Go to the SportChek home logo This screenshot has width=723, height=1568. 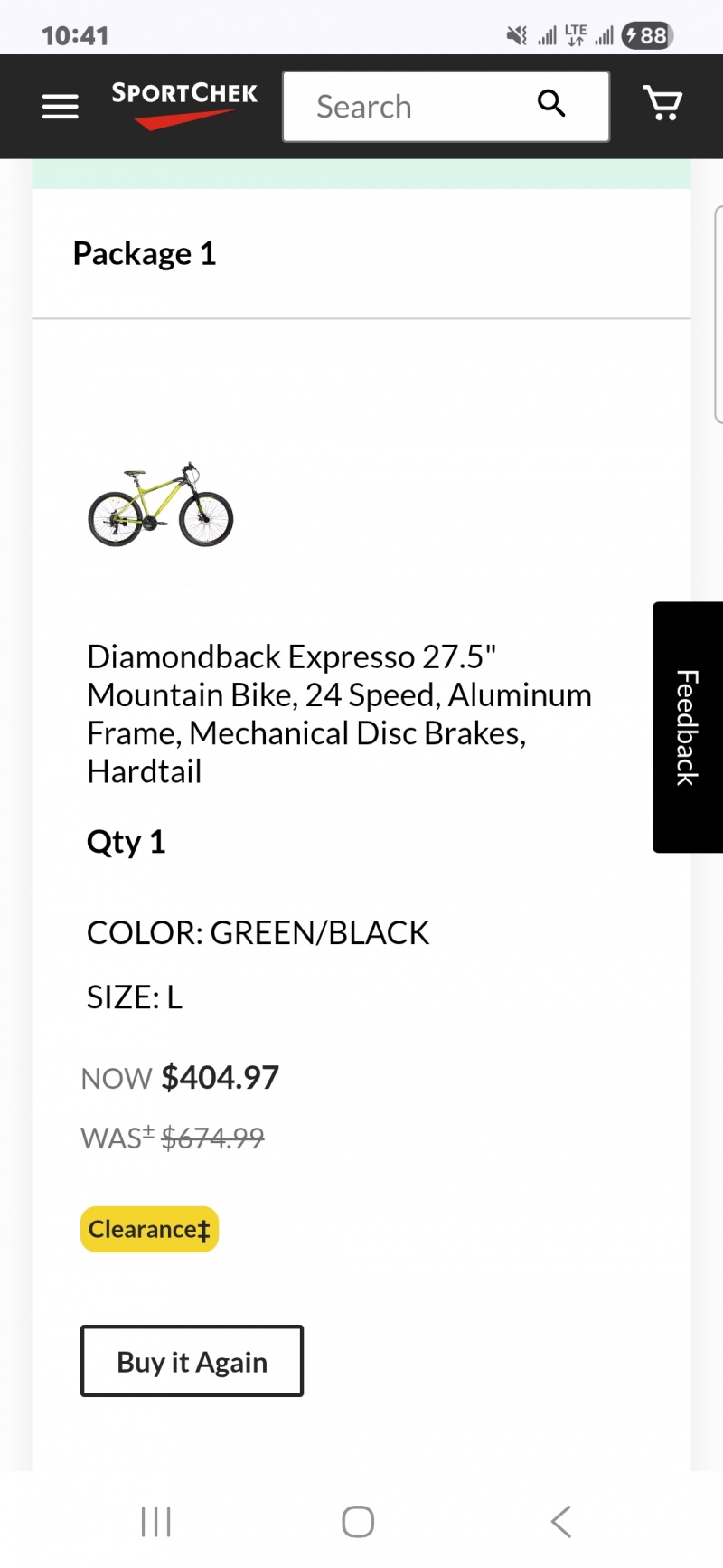click(184, 105)
